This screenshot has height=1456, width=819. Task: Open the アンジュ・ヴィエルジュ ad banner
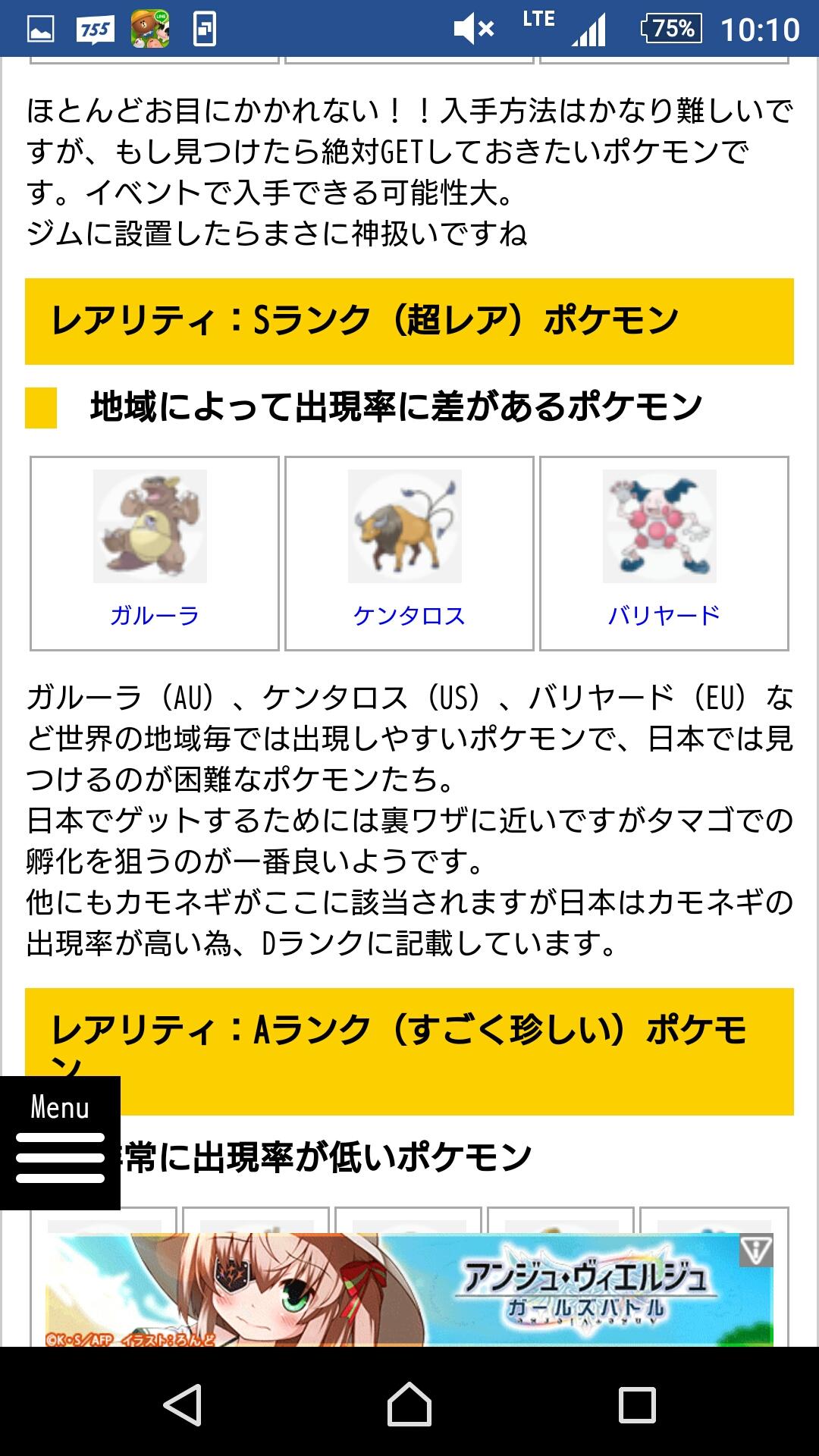394,1291
